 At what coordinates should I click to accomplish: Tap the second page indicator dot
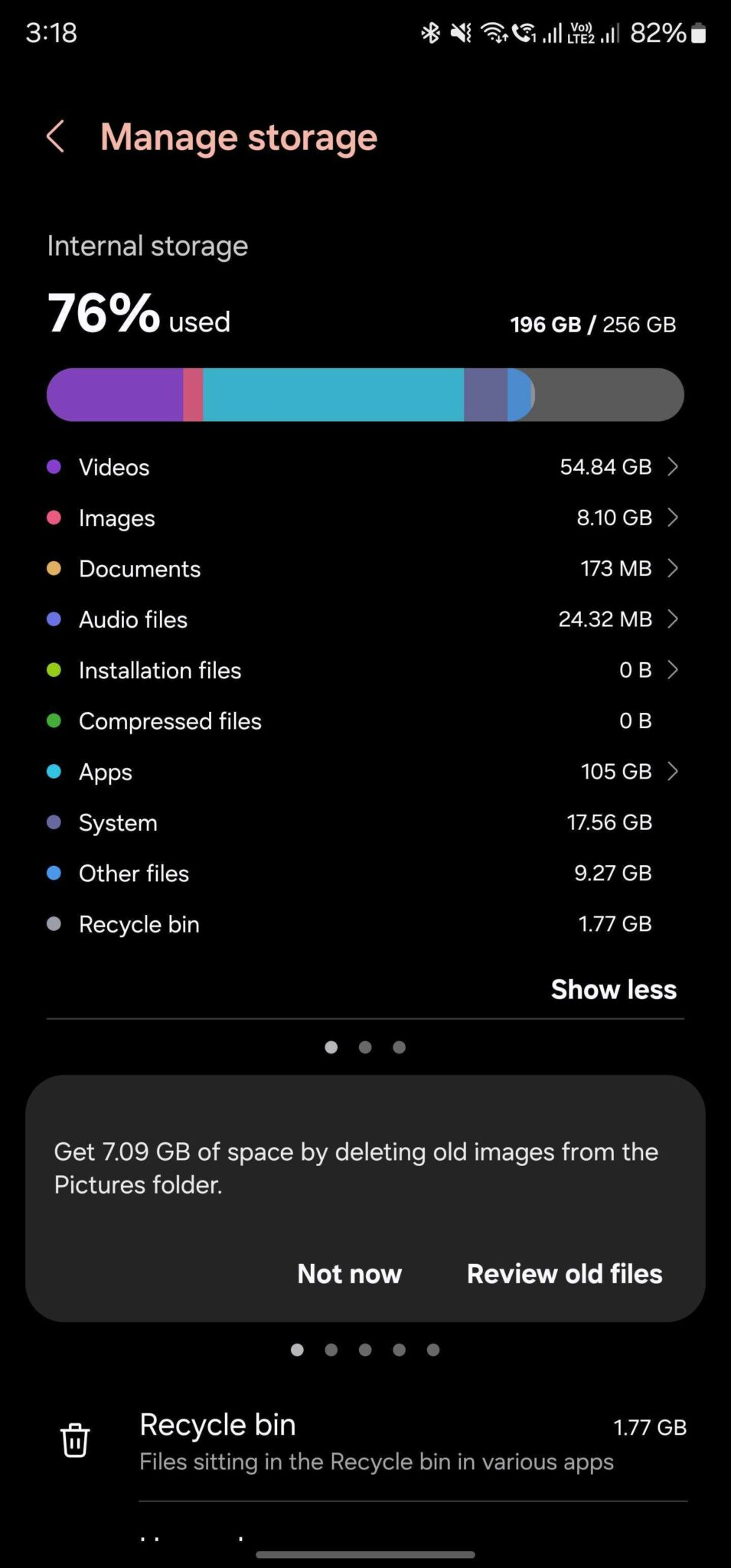tap(365, 1047)
